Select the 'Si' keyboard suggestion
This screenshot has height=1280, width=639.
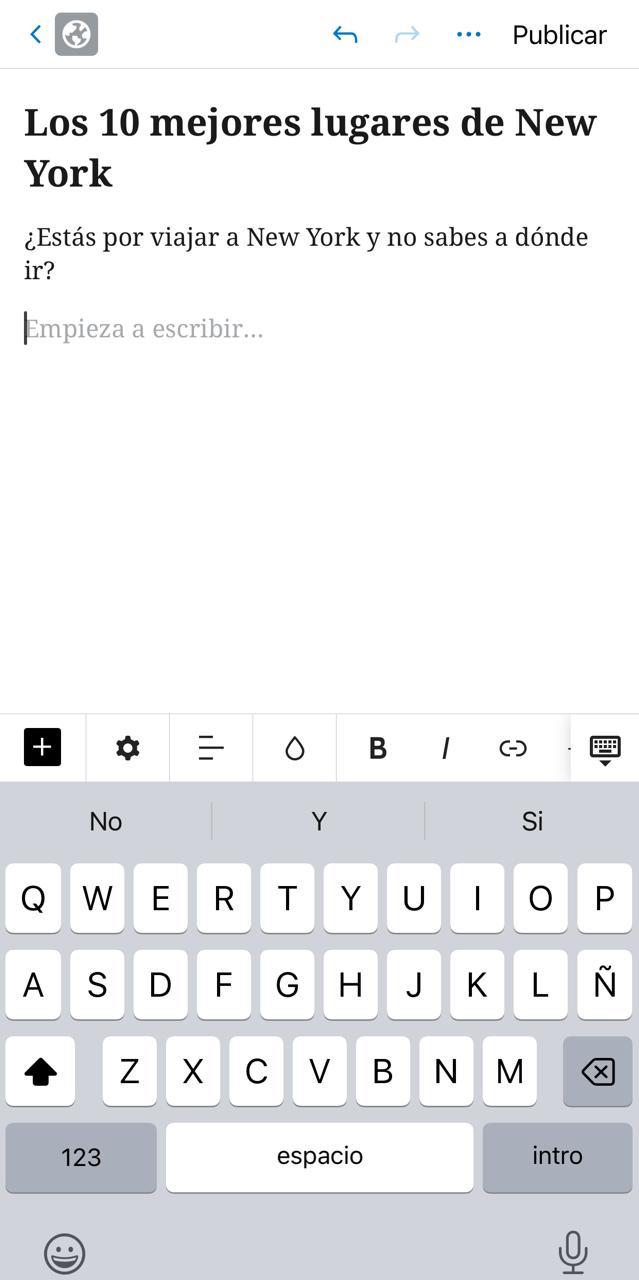pos(532,821)
